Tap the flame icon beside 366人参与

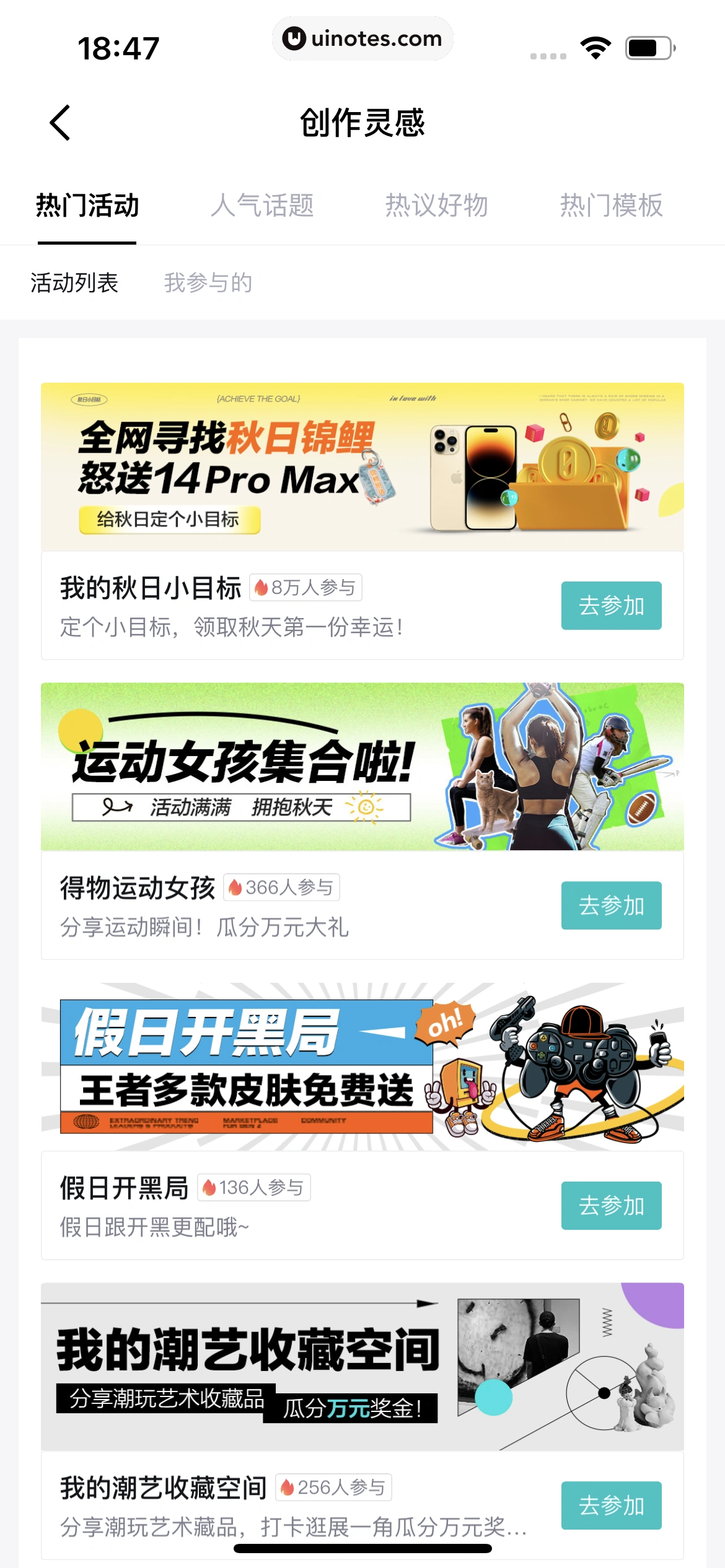235,887
